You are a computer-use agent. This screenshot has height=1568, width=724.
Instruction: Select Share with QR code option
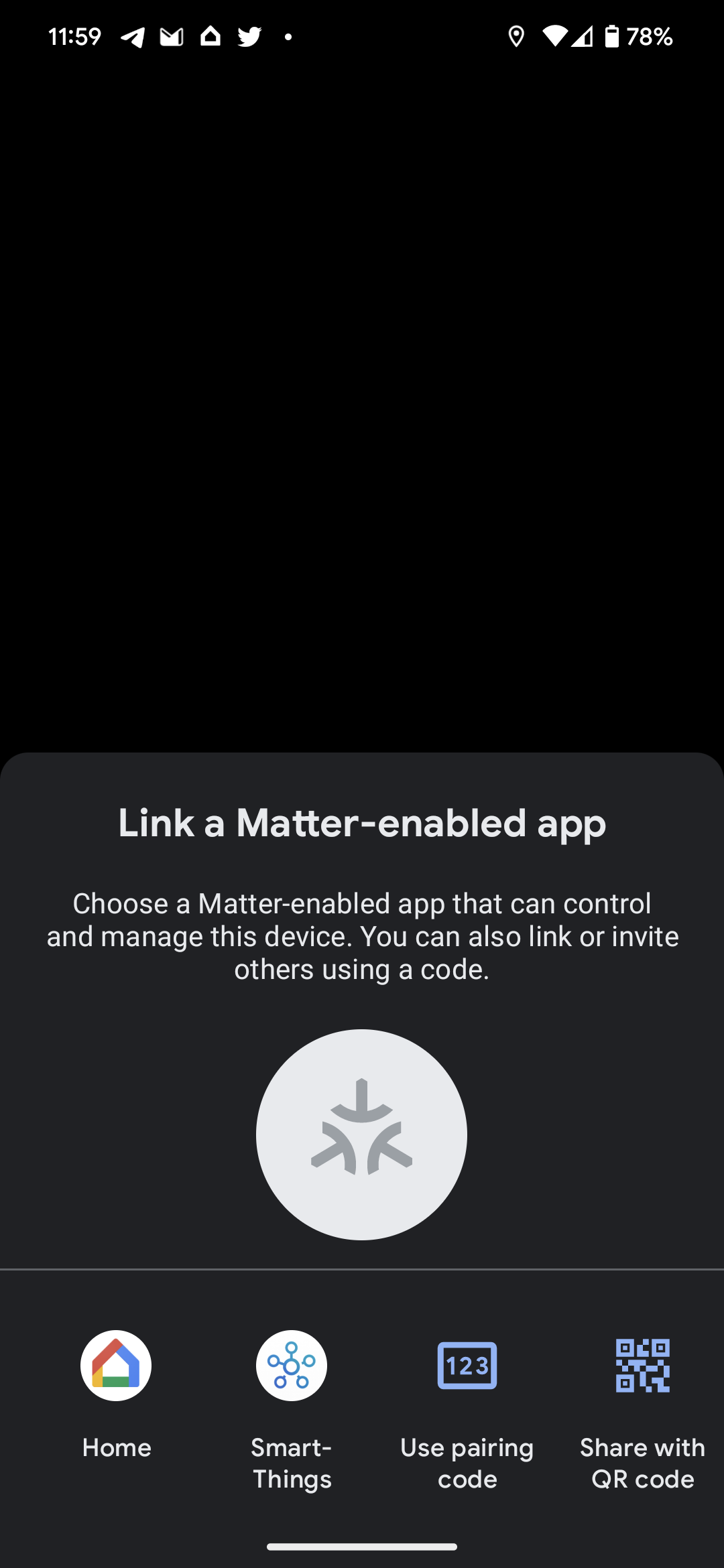tap(642, 1463)
